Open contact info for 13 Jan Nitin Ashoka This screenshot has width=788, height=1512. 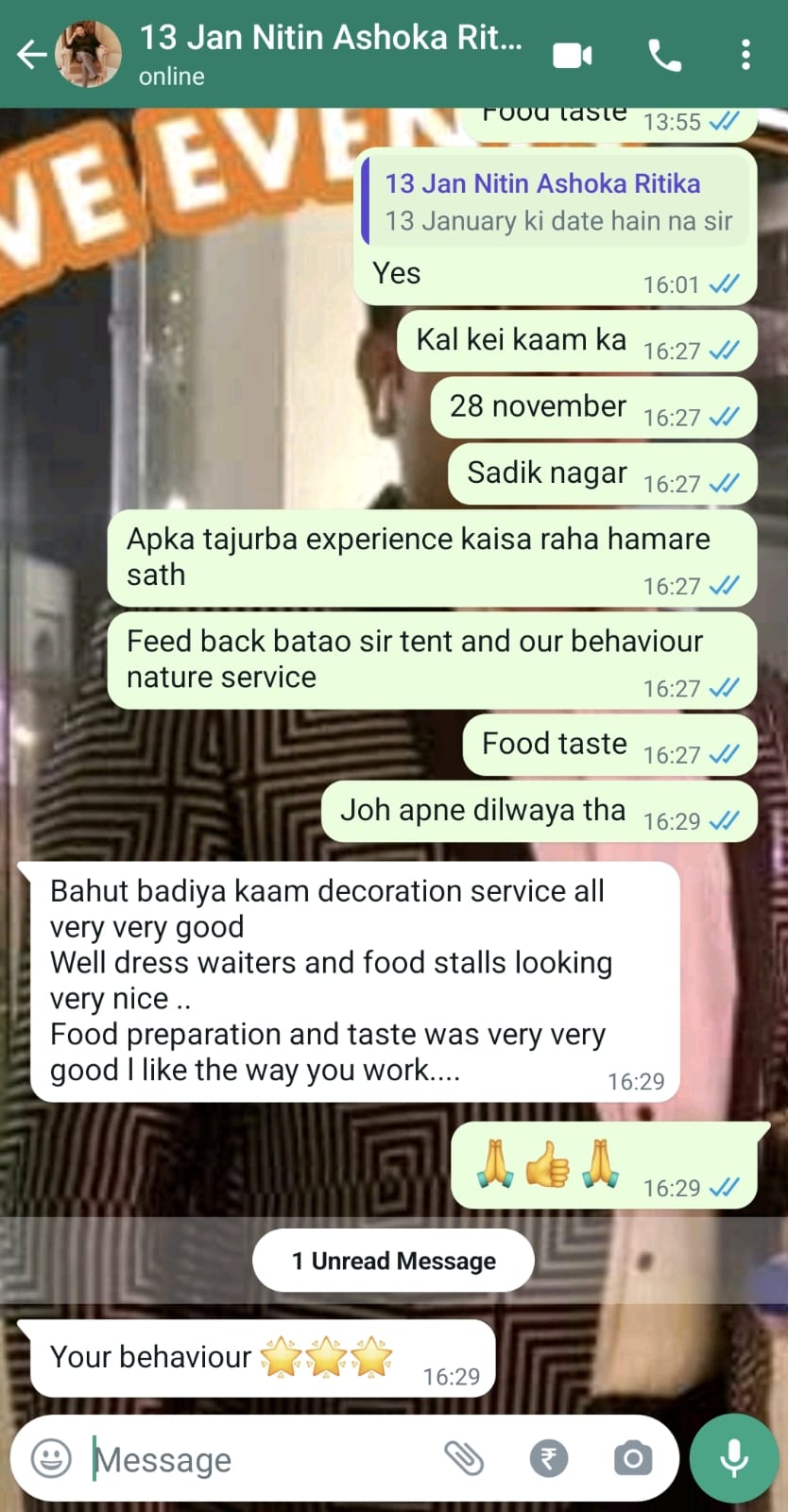coord(331,54)
